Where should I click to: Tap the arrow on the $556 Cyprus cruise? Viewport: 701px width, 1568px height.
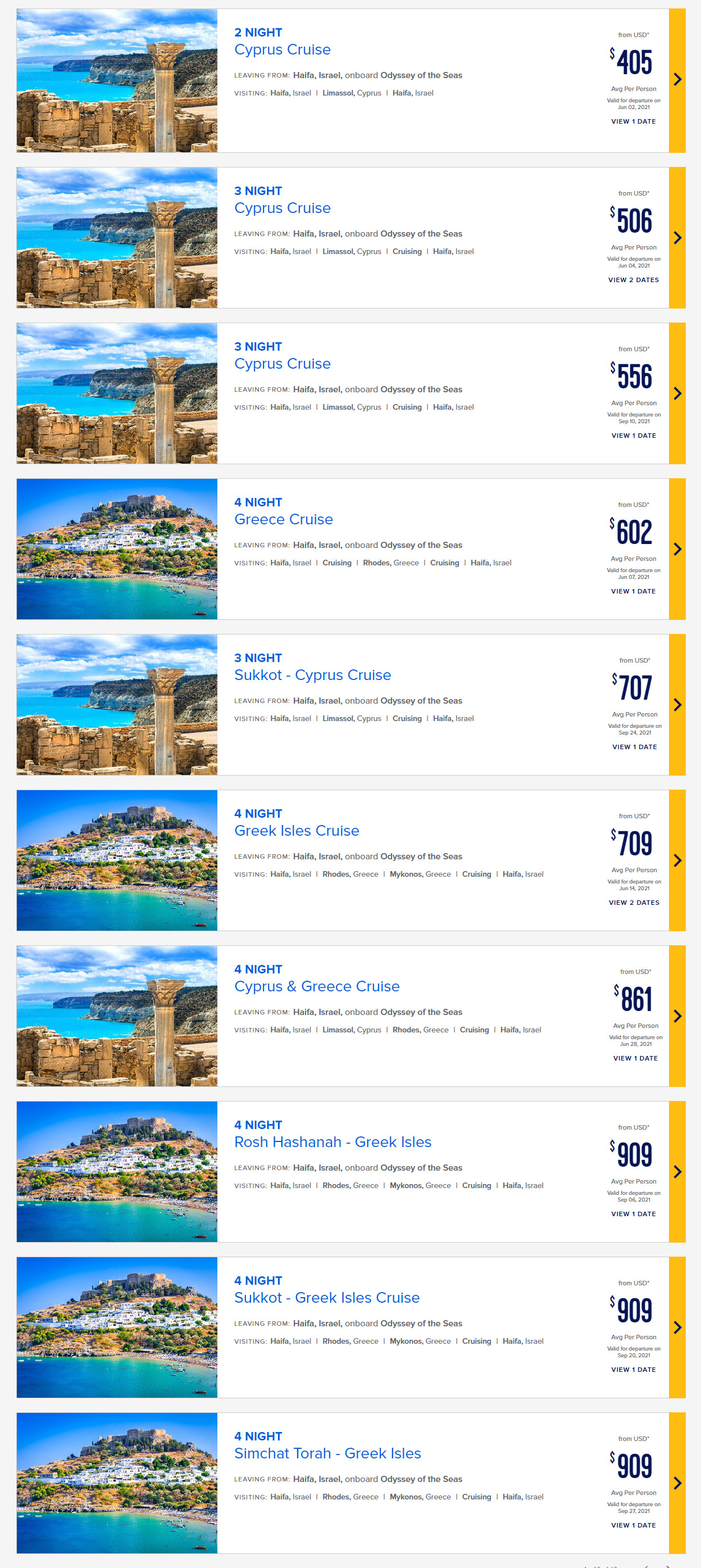click(x=677, y=393)
